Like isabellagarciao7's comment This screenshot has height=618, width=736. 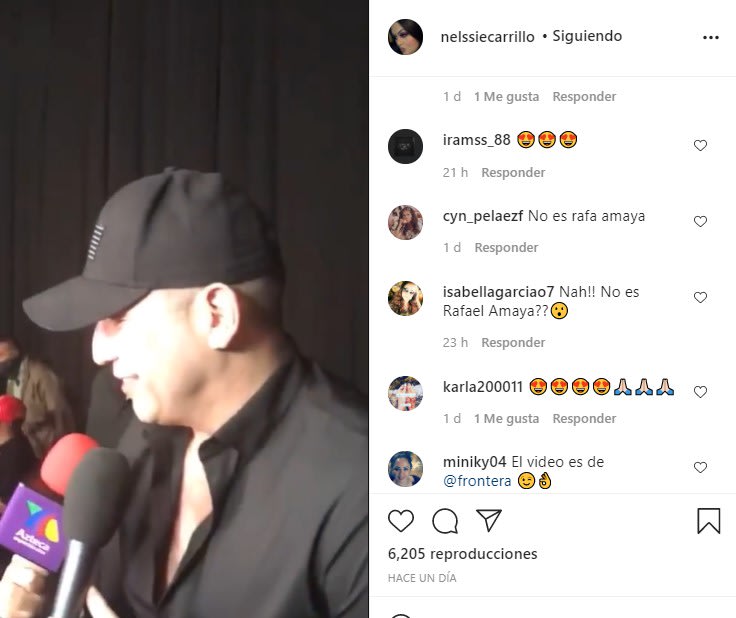point(700,298)
